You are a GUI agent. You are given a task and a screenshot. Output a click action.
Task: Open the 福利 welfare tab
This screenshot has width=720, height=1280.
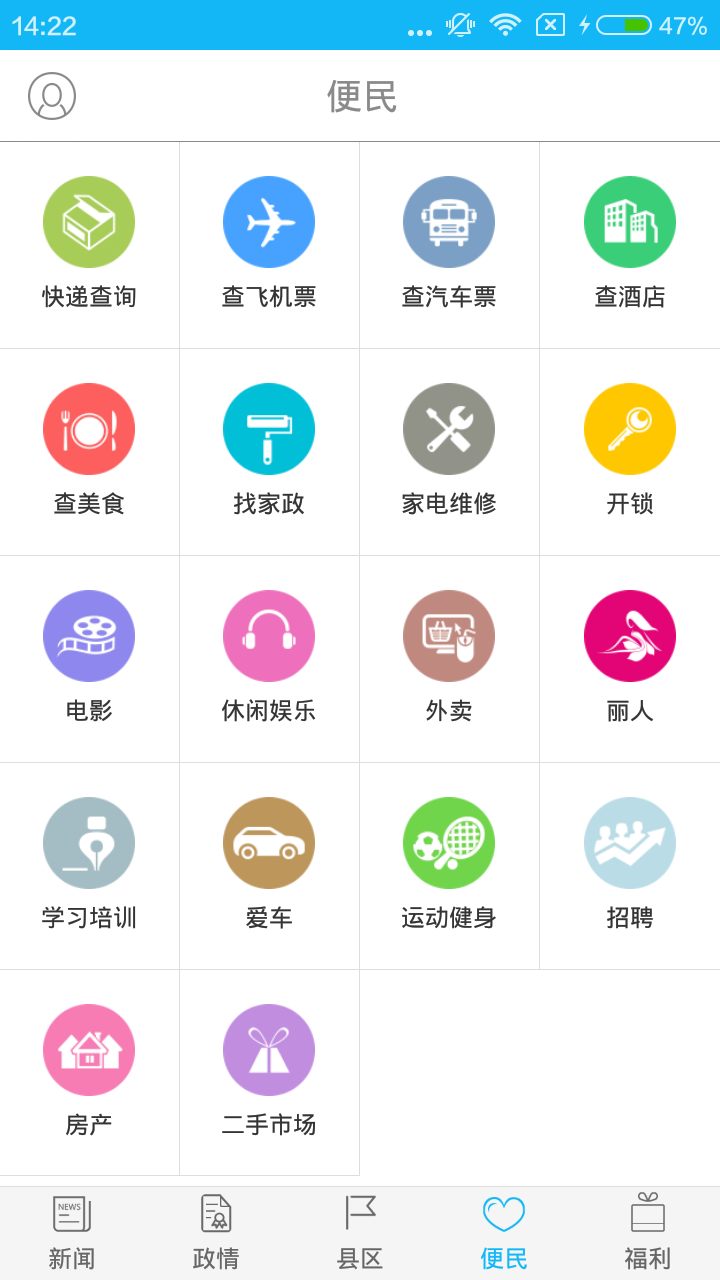pyautogui.click(x=648, y=1233)
